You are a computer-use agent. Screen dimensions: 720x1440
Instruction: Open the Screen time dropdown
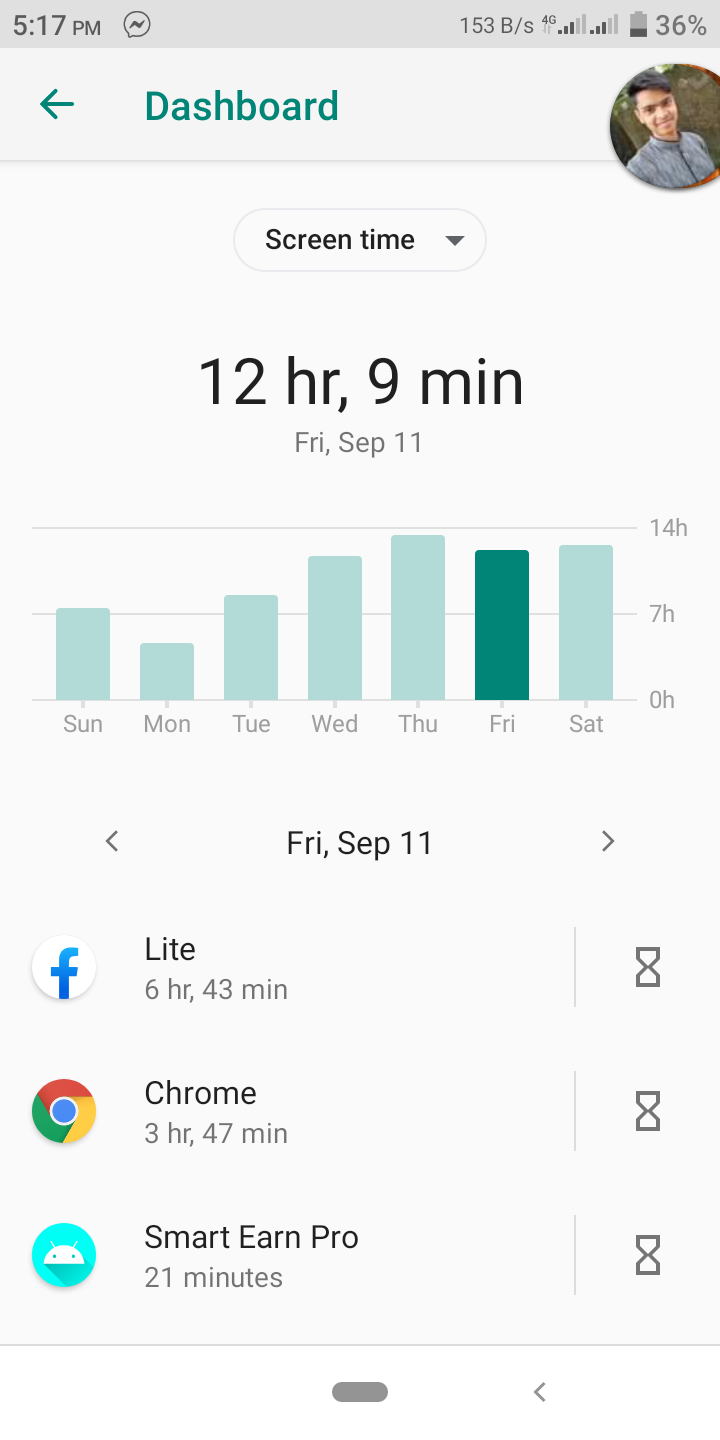pyautogui.click(x=360, y=240)
